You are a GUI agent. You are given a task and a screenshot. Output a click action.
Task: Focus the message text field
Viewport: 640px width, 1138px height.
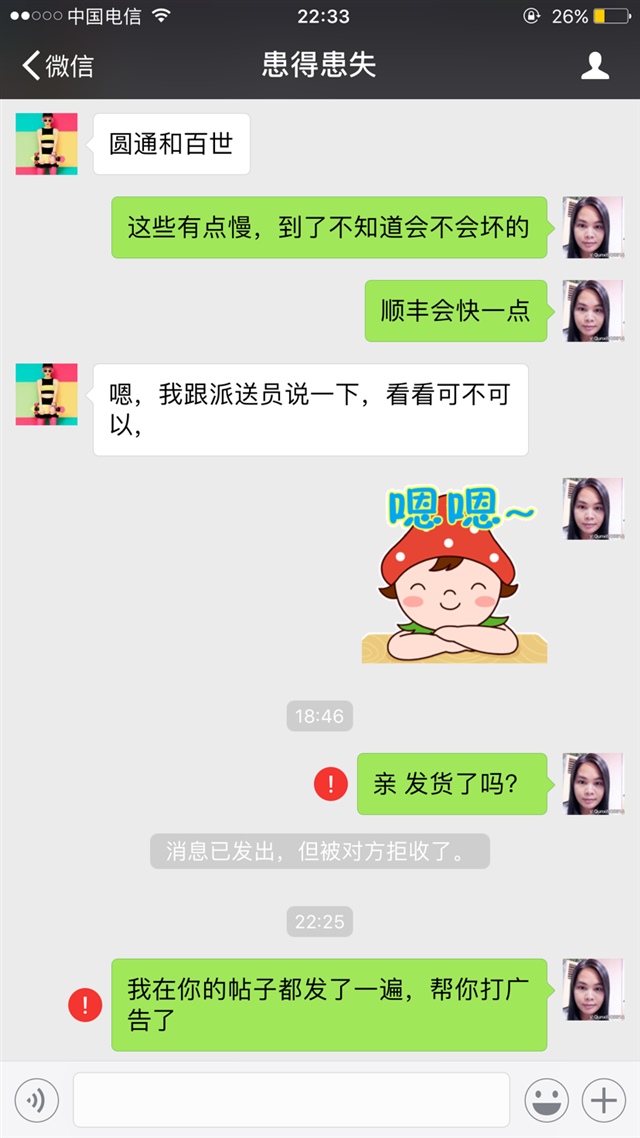click(291, 1101)
